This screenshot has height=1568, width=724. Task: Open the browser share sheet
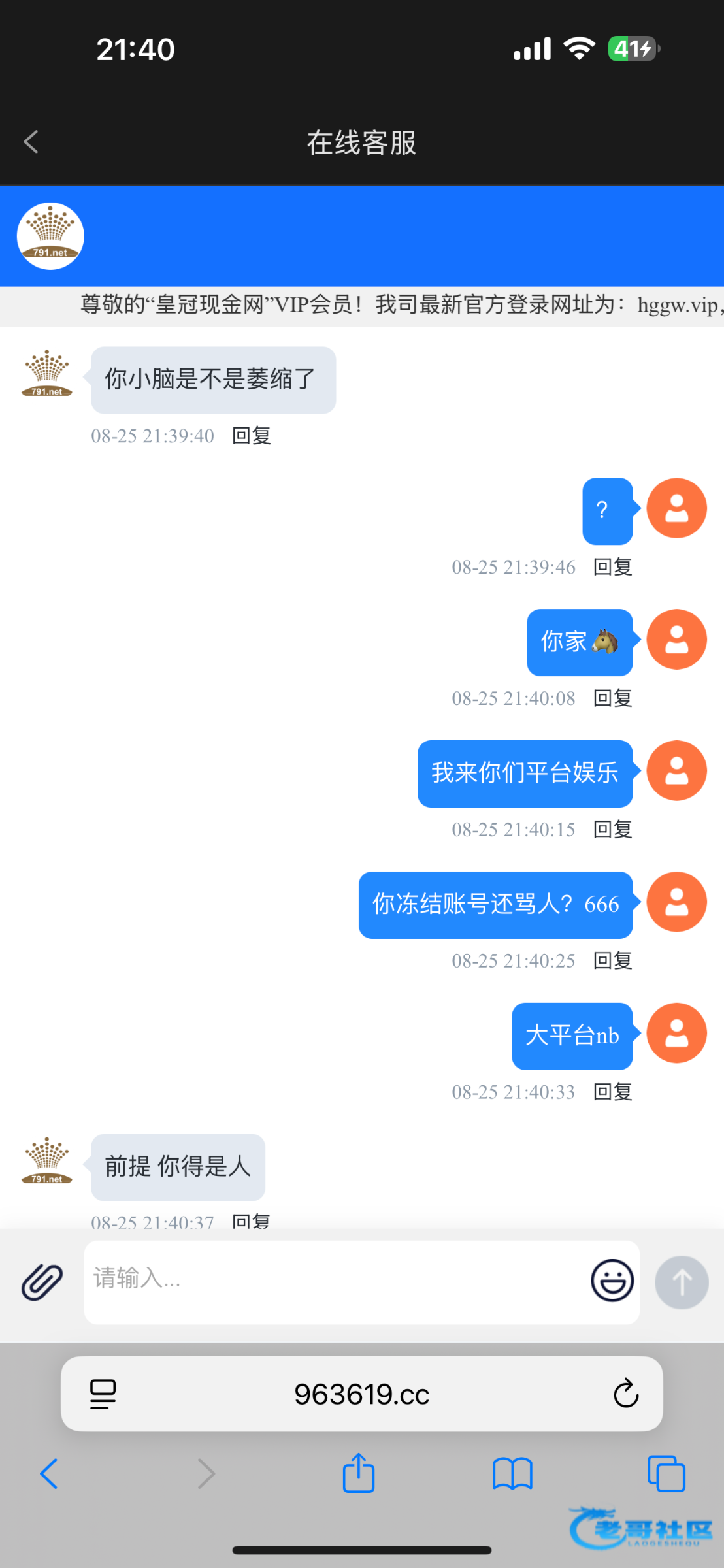click(359, 1473)
